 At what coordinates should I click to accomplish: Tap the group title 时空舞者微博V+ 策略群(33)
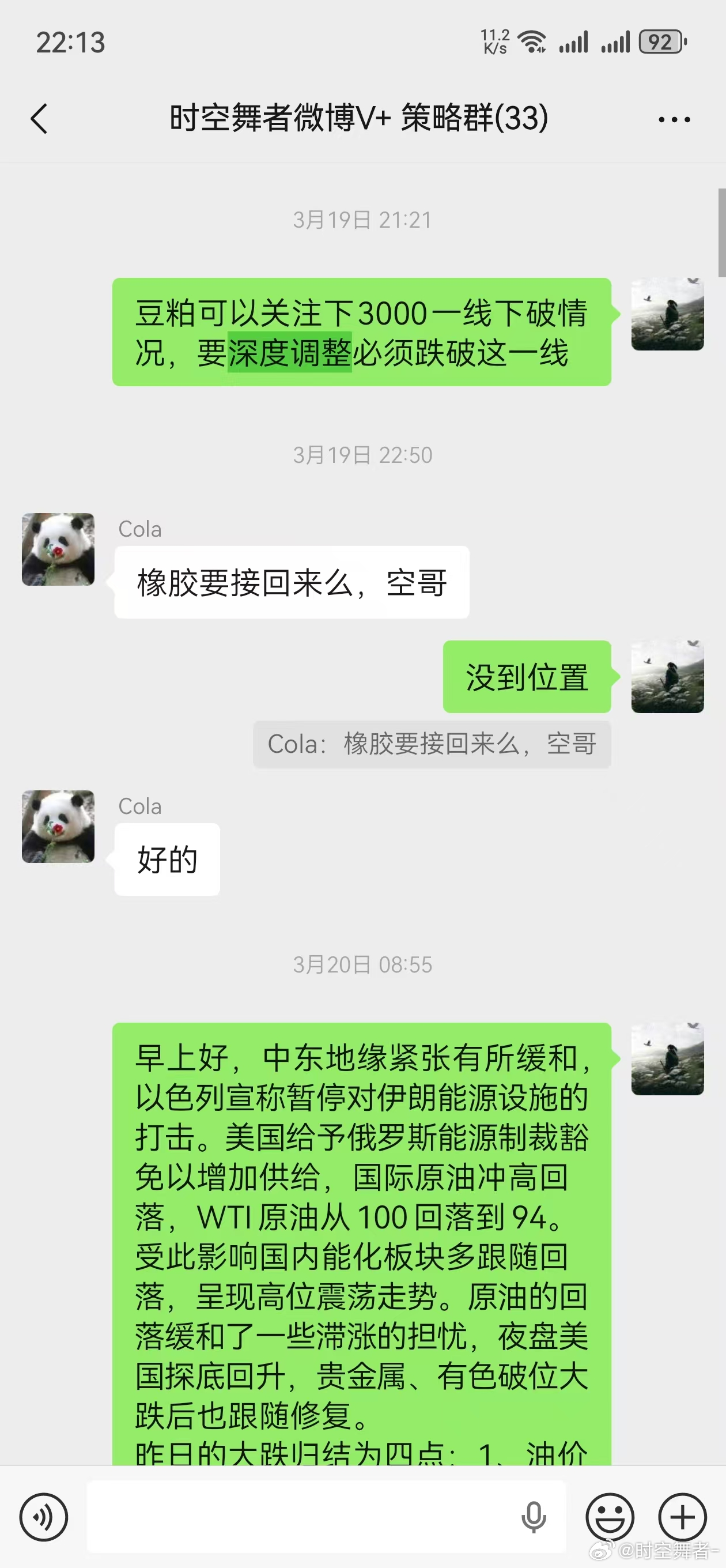(359, 119)
